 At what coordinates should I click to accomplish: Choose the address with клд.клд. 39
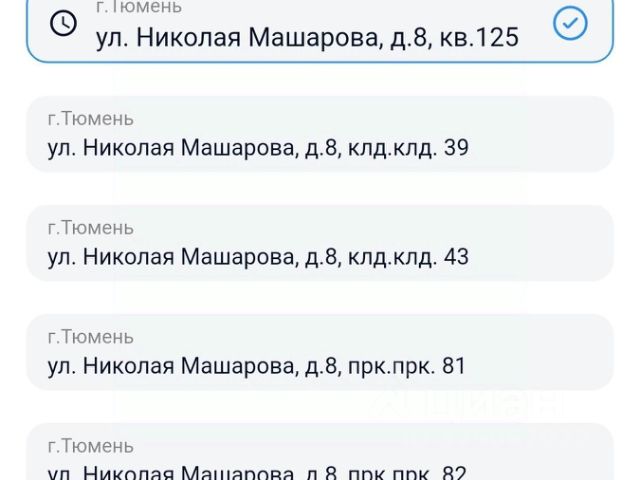pyautogui.click(x=318, y=135)
